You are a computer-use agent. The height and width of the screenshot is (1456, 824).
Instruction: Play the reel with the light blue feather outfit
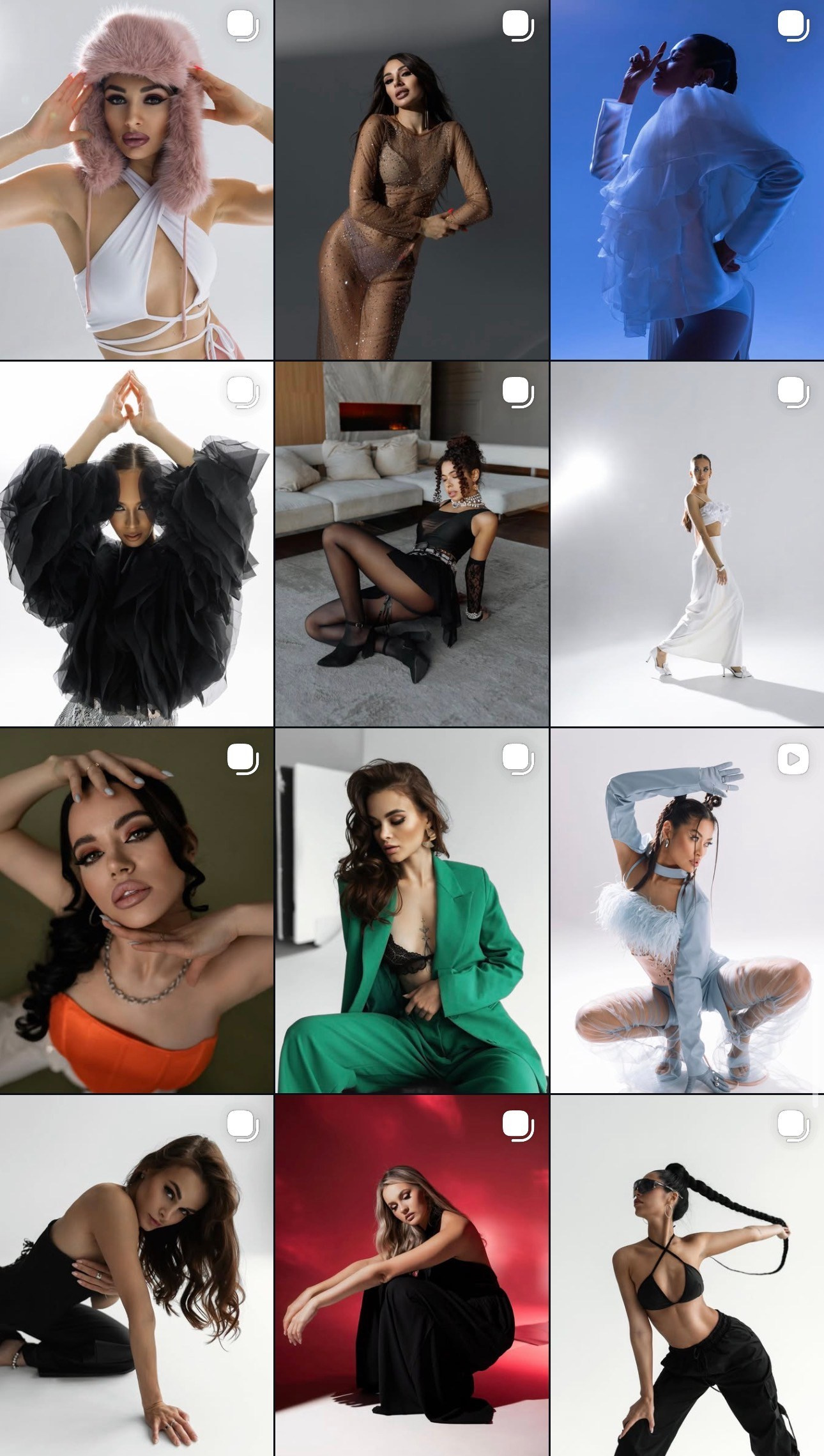tap(687, 911)
